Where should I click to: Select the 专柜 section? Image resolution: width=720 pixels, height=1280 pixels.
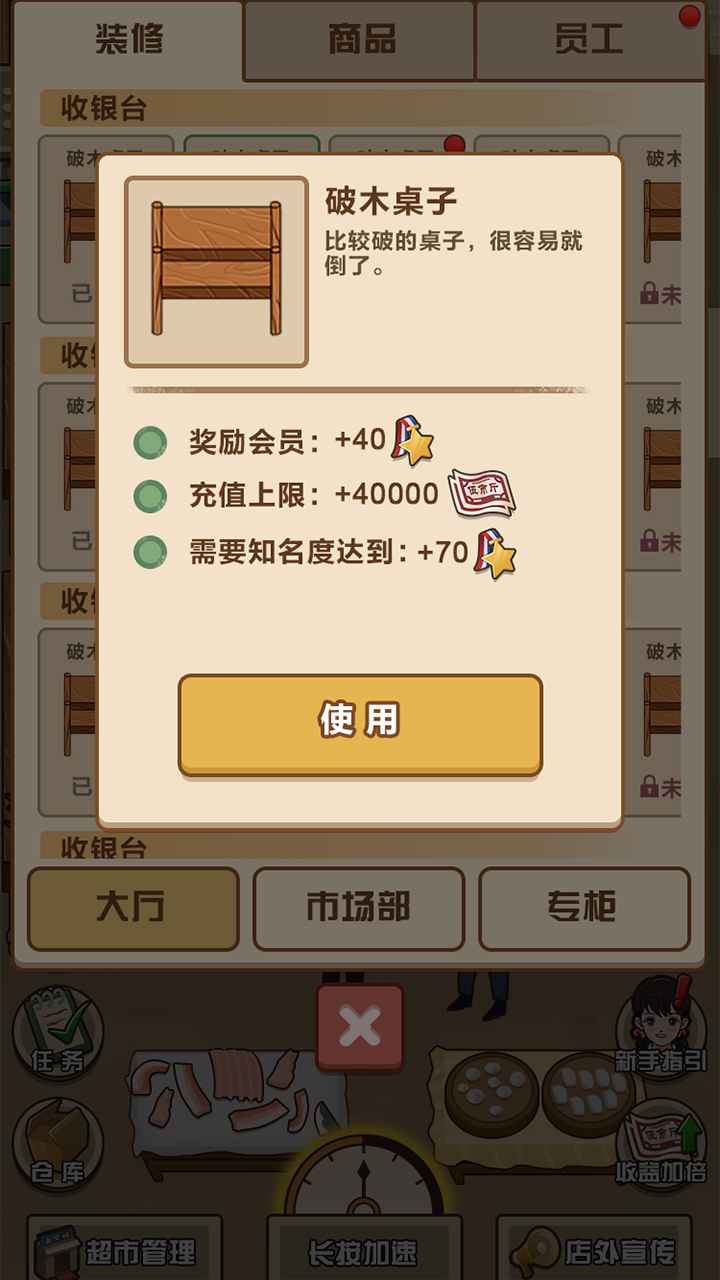tap(584, 908)
